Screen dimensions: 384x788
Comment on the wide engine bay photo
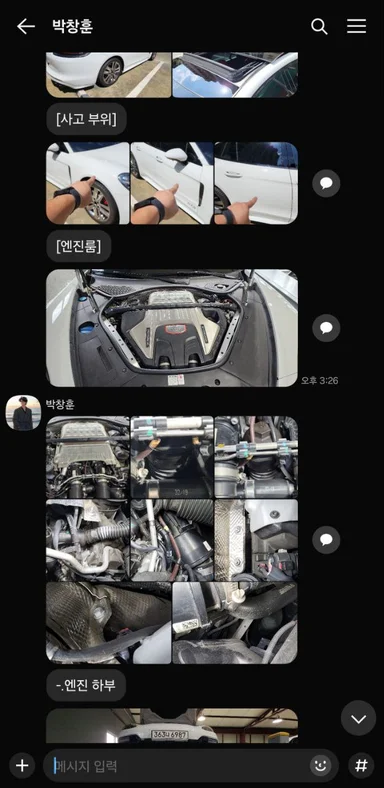click(326, 328)
